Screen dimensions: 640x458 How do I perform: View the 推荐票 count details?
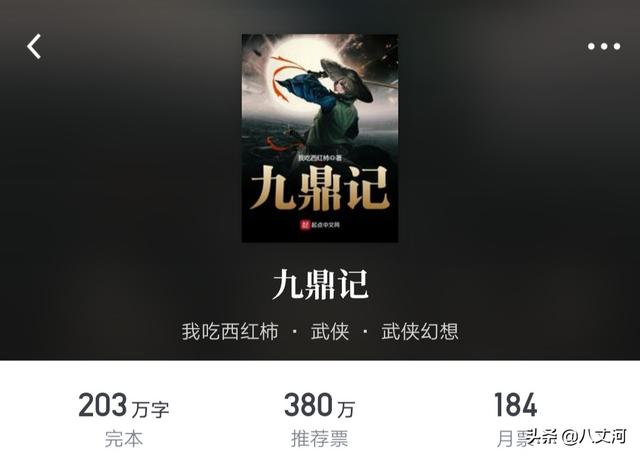tap(320, 418)
